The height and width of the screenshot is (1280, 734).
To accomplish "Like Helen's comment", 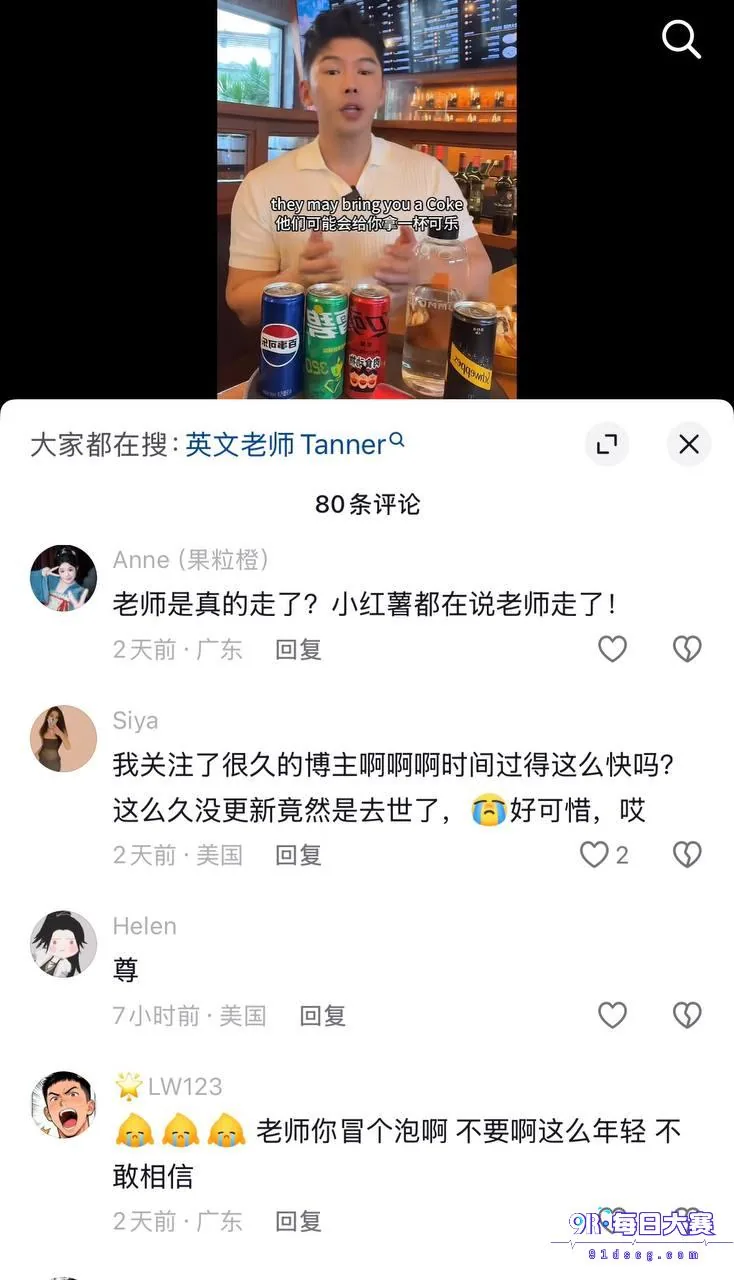I will (x=612, y=1015).
